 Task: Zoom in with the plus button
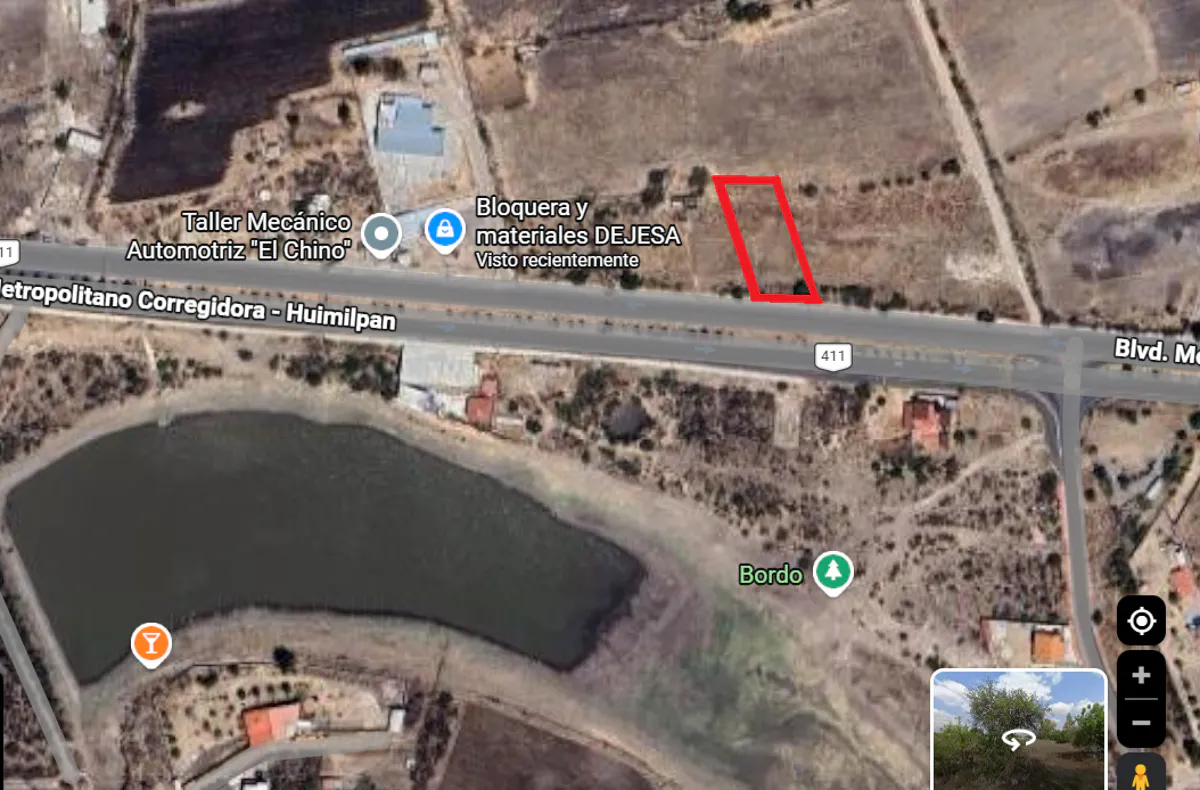(x=1141, y=676)
